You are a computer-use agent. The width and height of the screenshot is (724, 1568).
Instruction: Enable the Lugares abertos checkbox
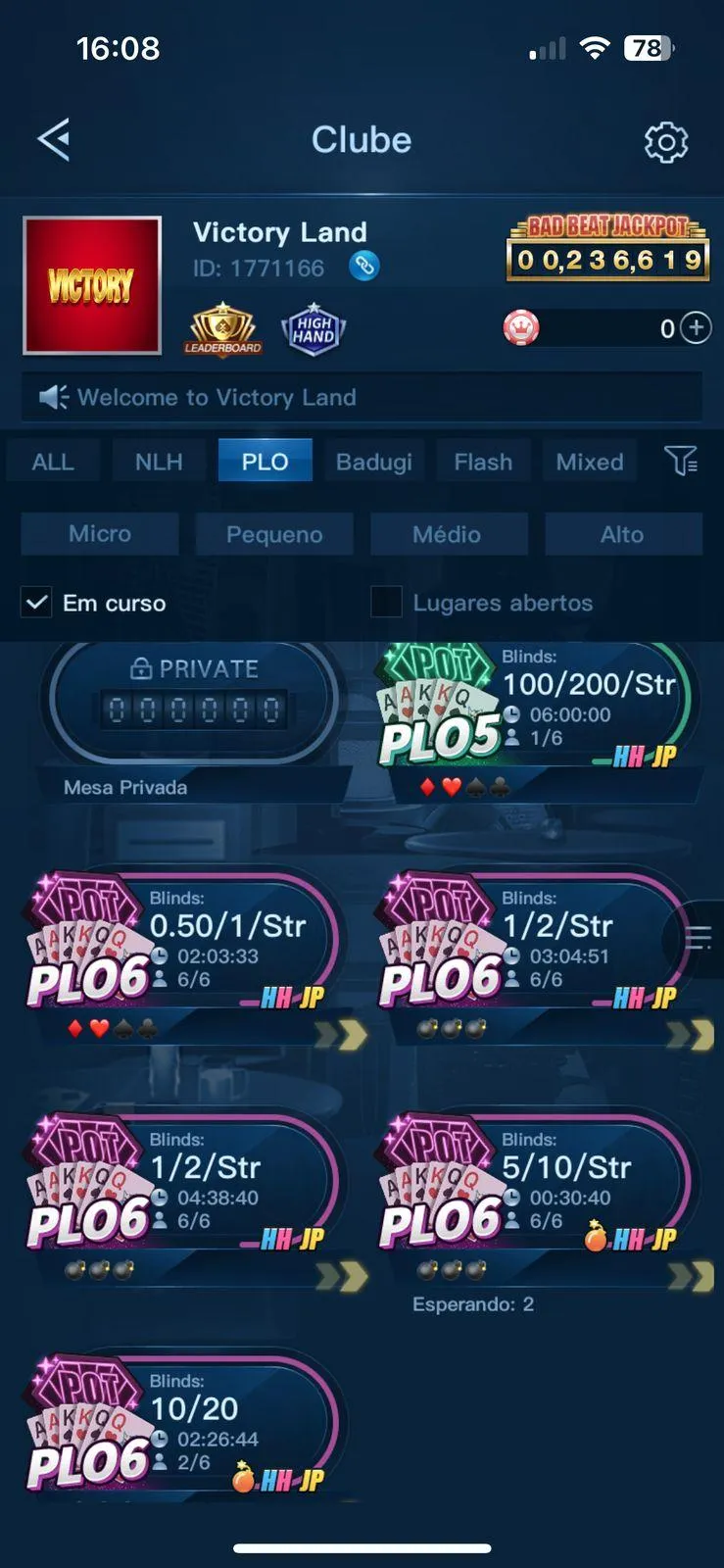(x=387, y=603)
